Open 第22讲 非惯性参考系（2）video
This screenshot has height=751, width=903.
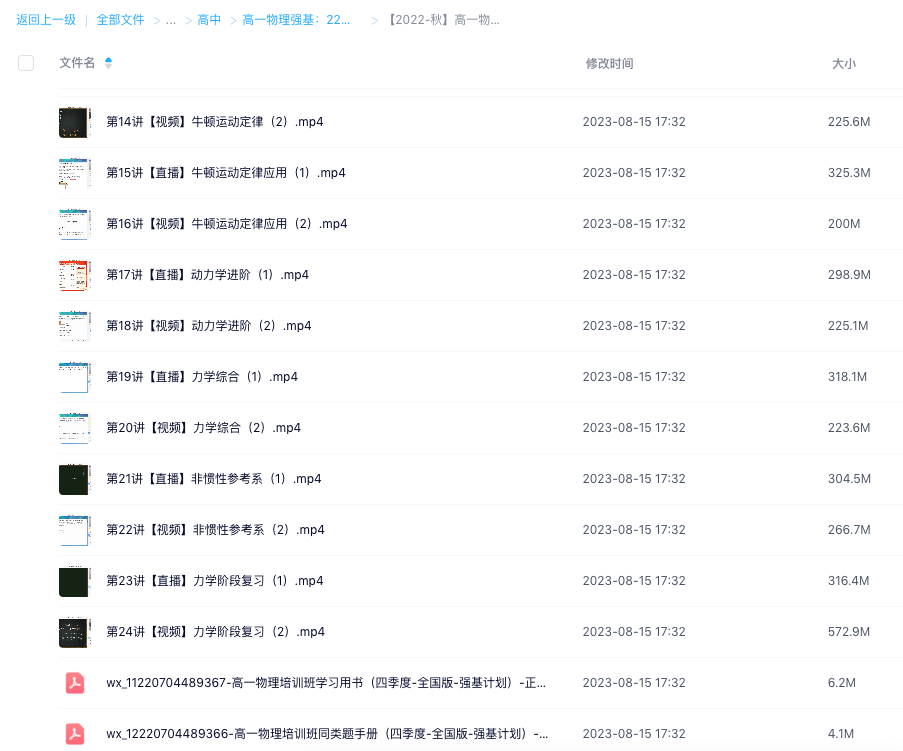tap(215, 530)
